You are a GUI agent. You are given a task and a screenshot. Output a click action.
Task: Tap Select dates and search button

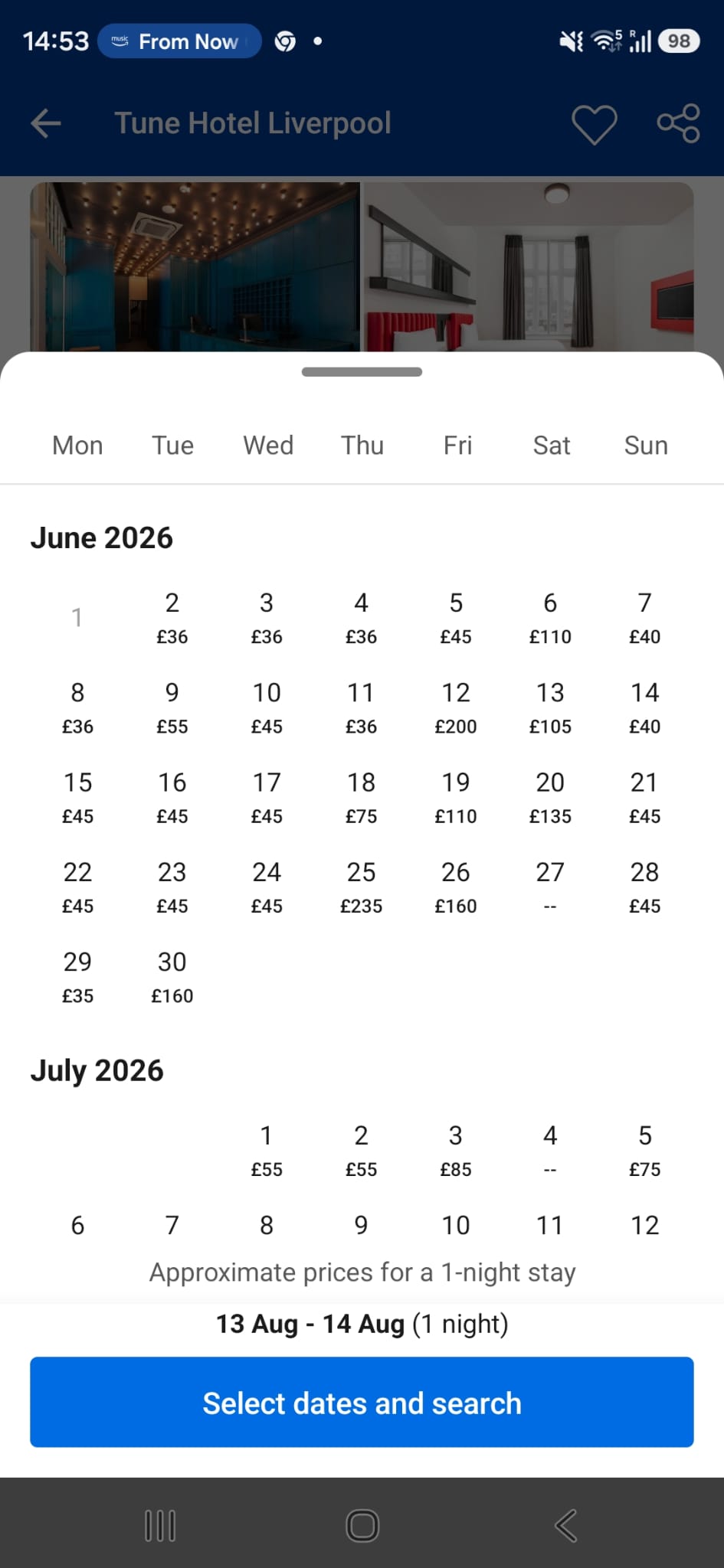click(362, 1403)
